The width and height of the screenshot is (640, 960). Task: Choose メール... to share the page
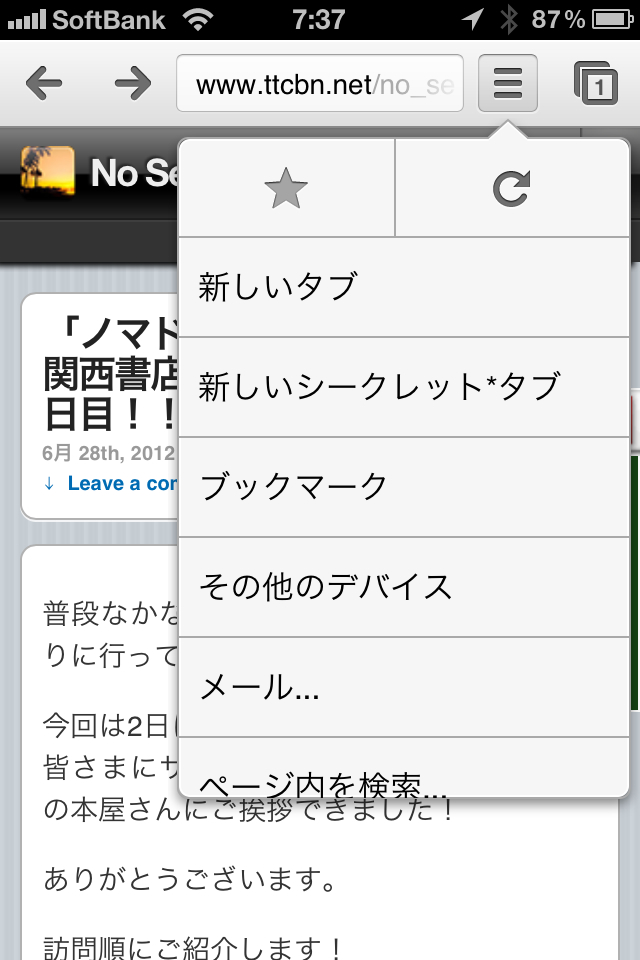pyautogui.click(x=403, y=687)
